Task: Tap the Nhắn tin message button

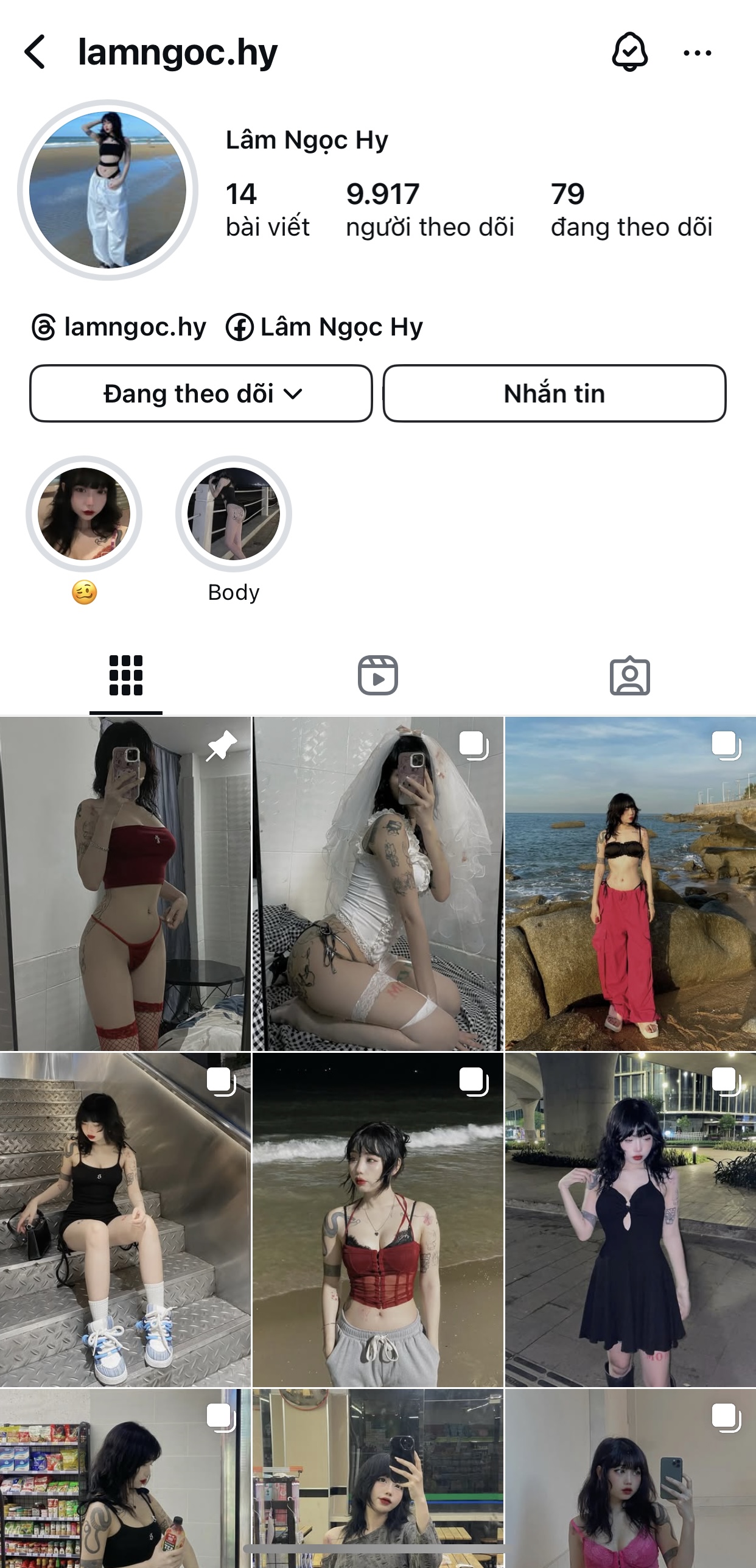Action: [555, 393]
